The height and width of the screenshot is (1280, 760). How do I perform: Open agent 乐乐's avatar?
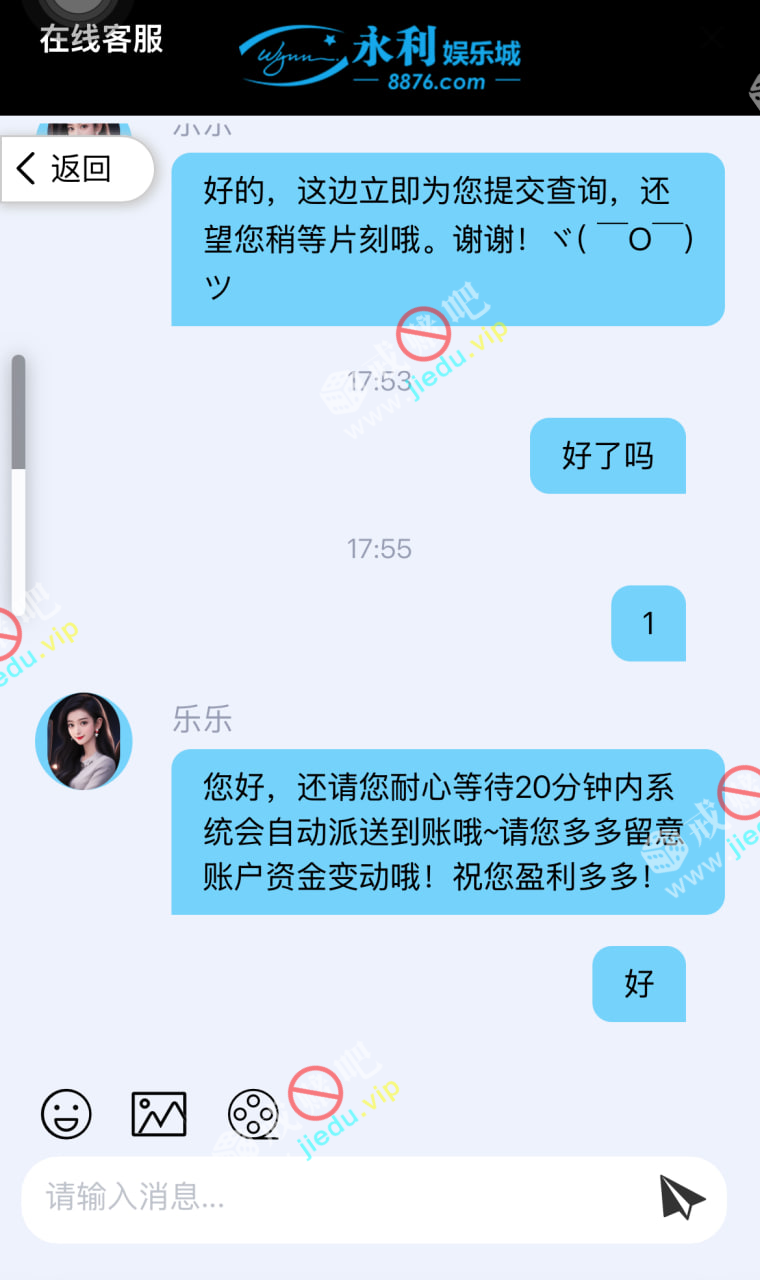coord(84,741)
